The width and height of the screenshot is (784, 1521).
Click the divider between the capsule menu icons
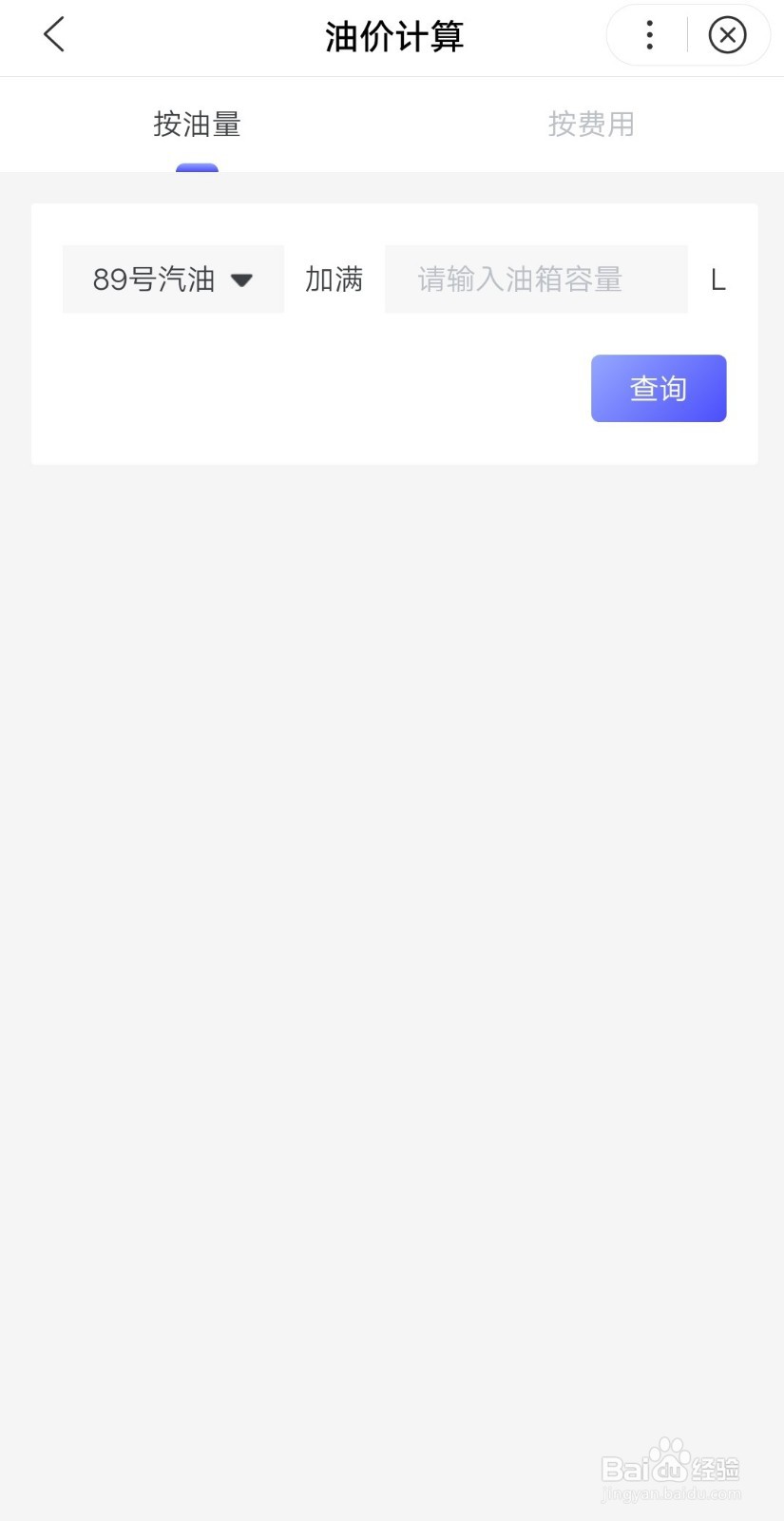[686, 35]
